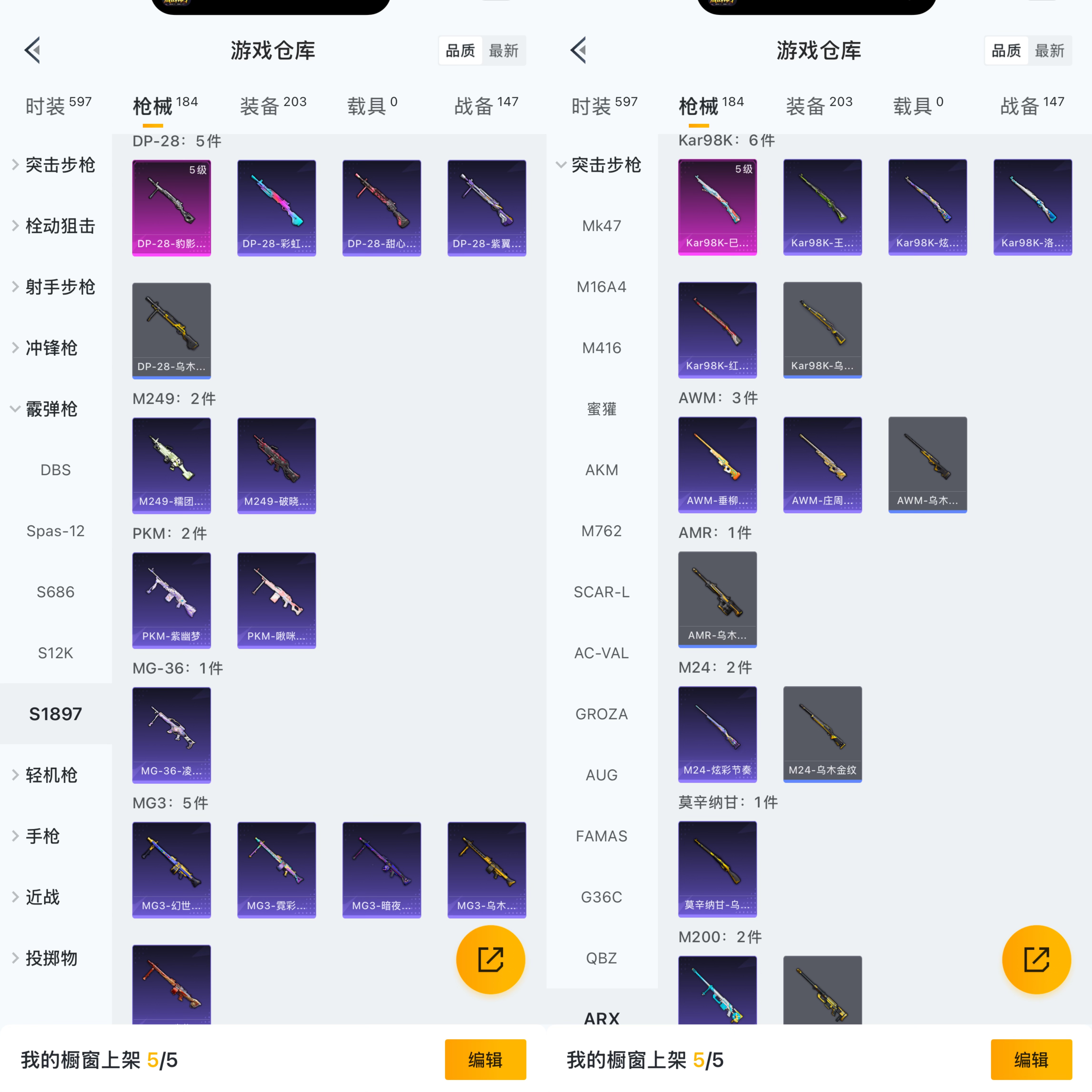Choose DBS under 霰弹枪
Viewport: 1092px width, 1092px height.
click(55, 470)
